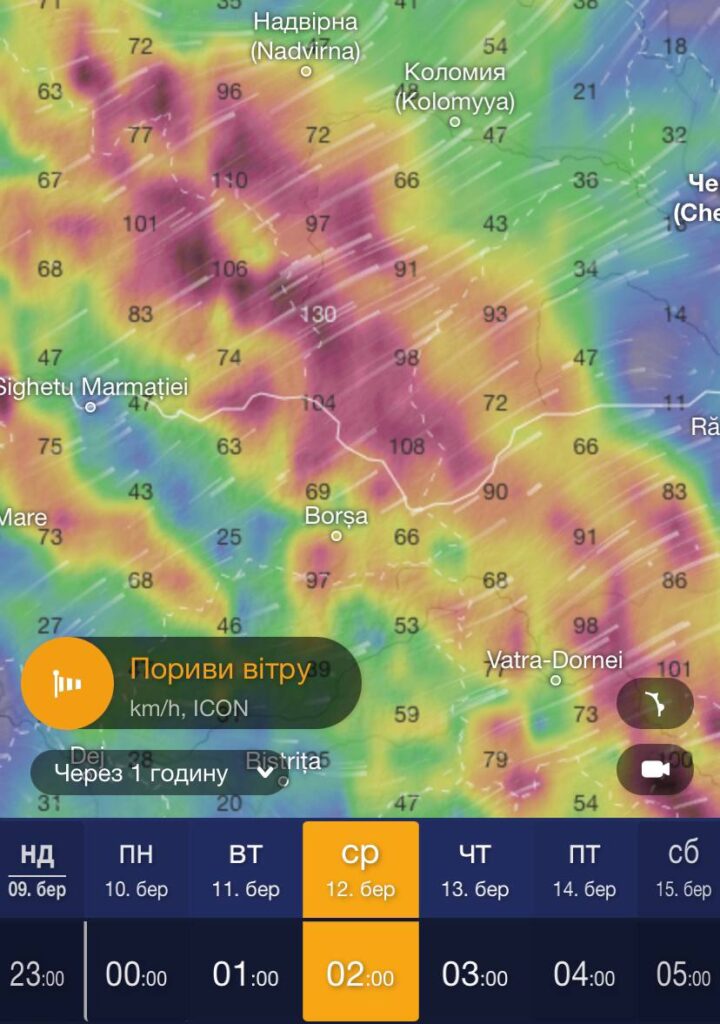Tap the location compass icon
This screenshot has width=720, height=1024.
[655, 704]
